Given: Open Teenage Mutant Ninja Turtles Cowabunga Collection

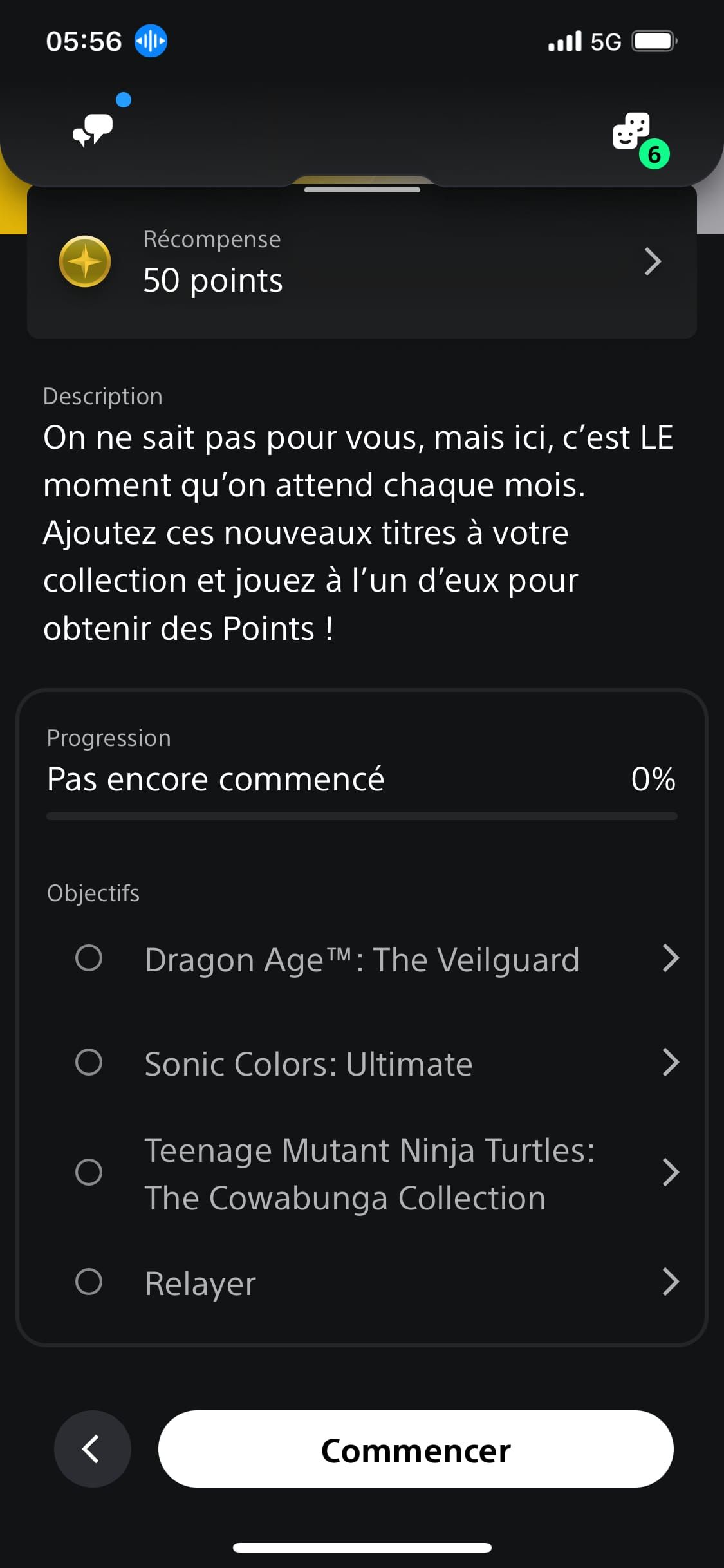Looking at the screenshot, I should 377,1173.
